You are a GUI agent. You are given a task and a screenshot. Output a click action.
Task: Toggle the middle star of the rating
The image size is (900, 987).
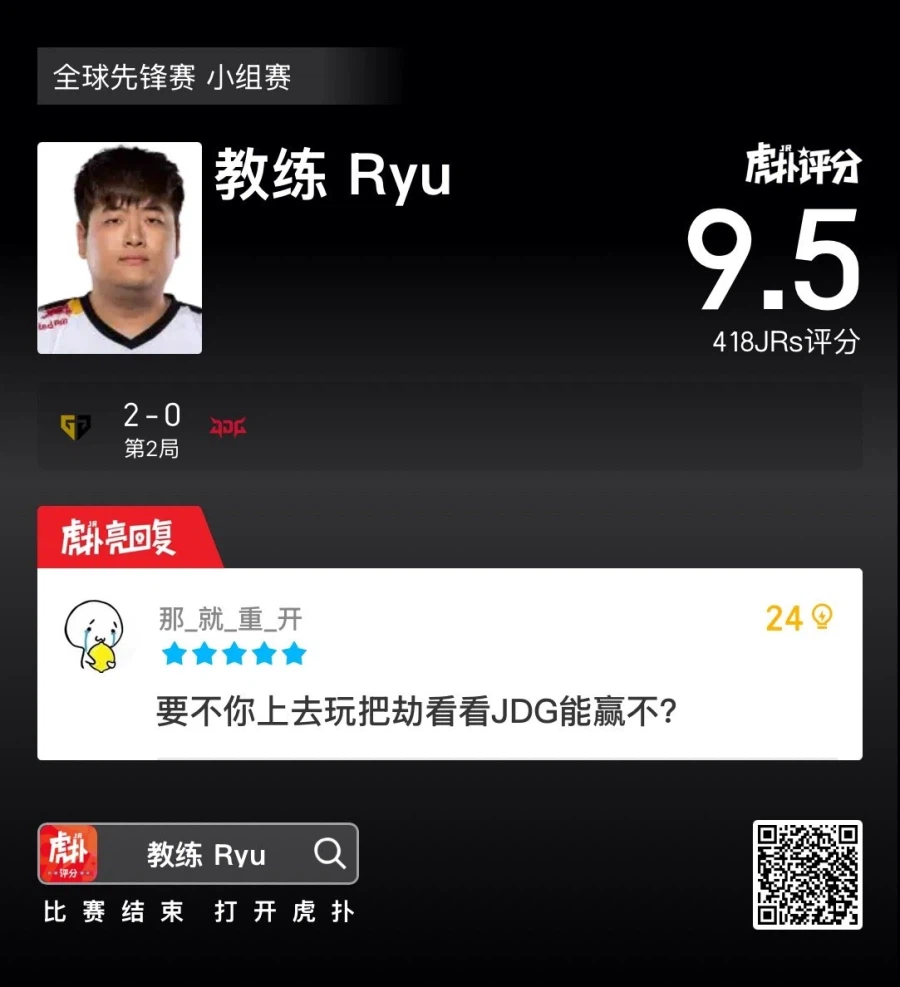coord(234,654)
